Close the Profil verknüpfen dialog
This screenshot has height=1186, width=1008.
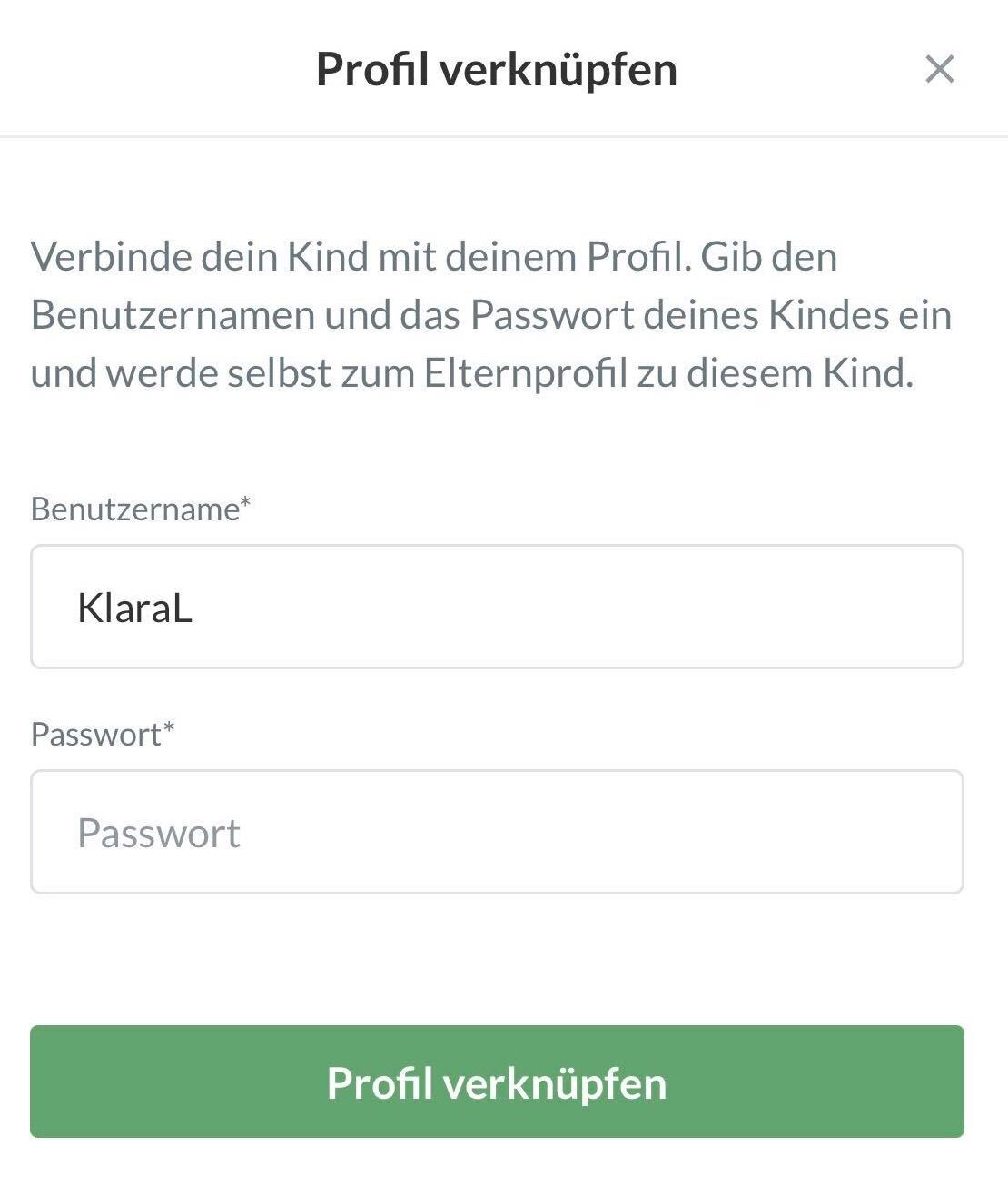939,69
